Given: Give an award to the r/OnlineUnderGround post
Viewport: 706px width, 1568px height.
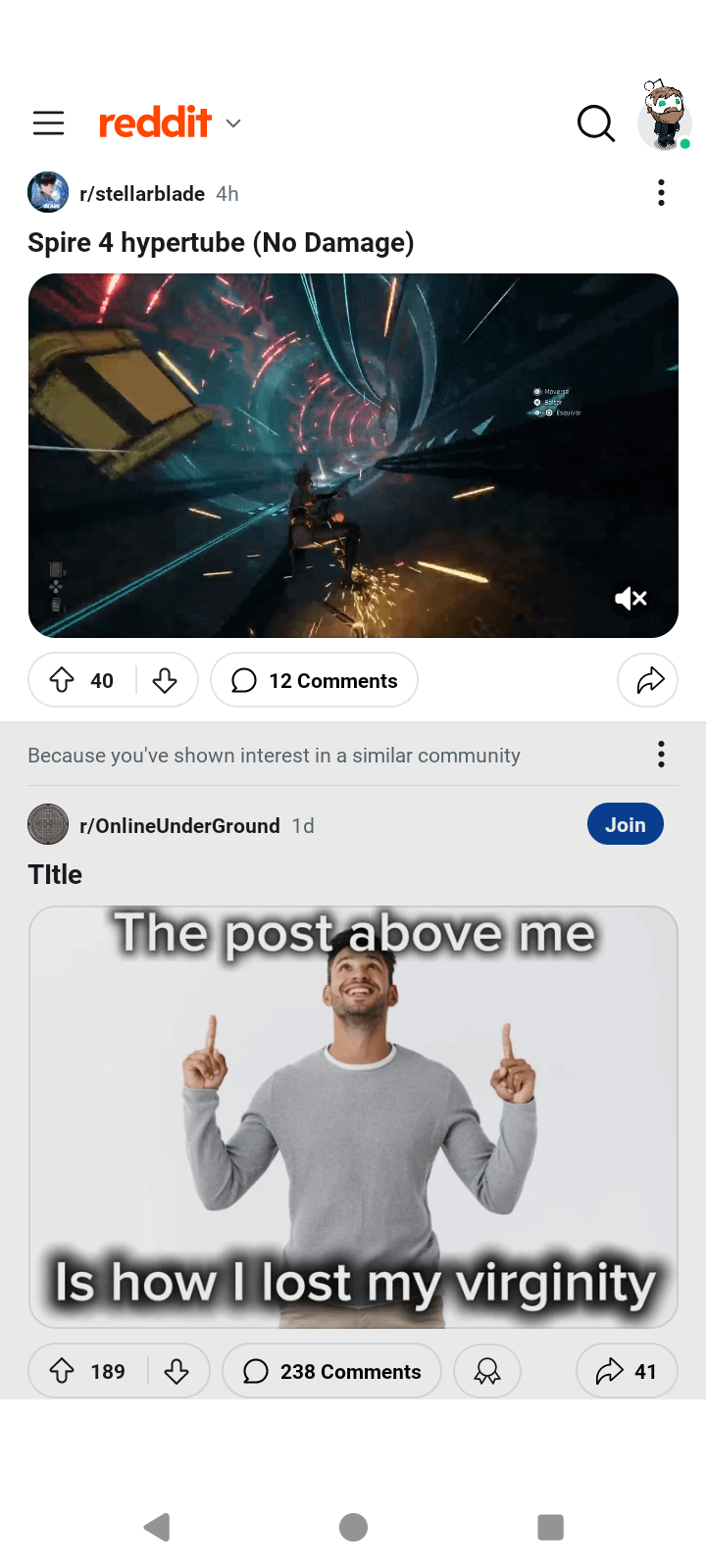Looking at the screenshot, I should tap(486, 1371).
